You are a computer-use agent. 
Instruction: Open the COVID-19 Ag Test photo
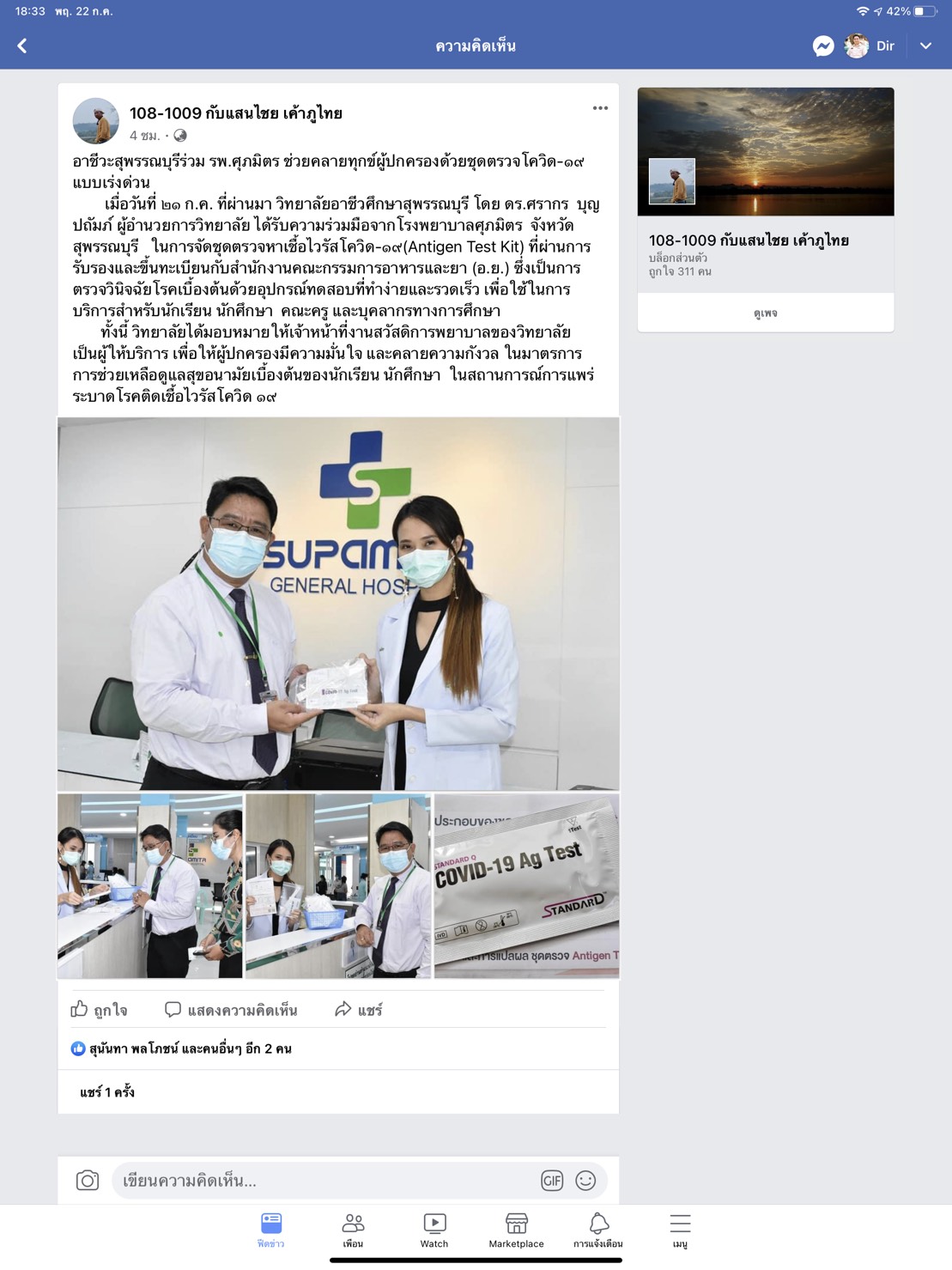click(526, 886)
